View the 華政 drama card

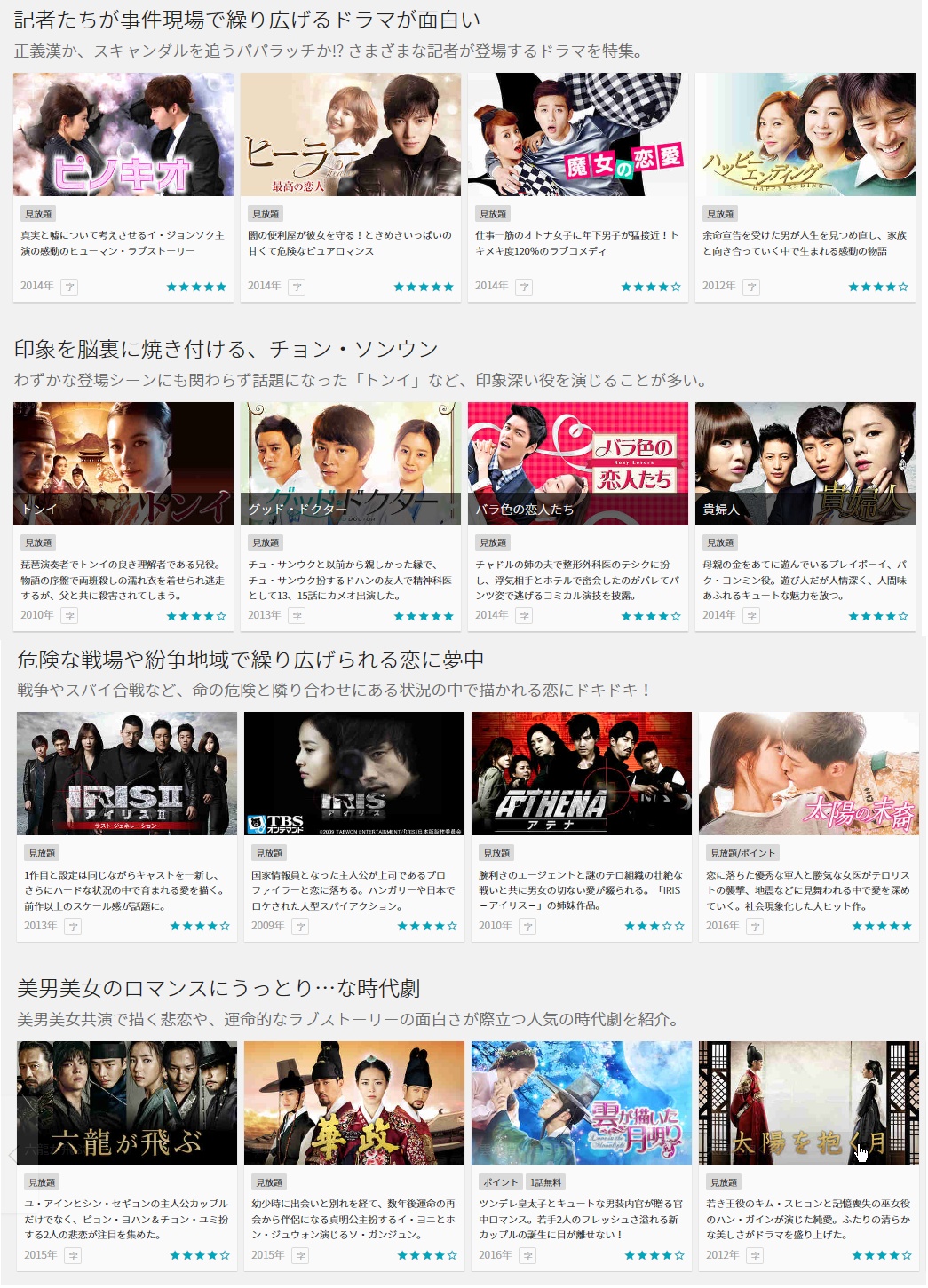(x=354, y=1102)
